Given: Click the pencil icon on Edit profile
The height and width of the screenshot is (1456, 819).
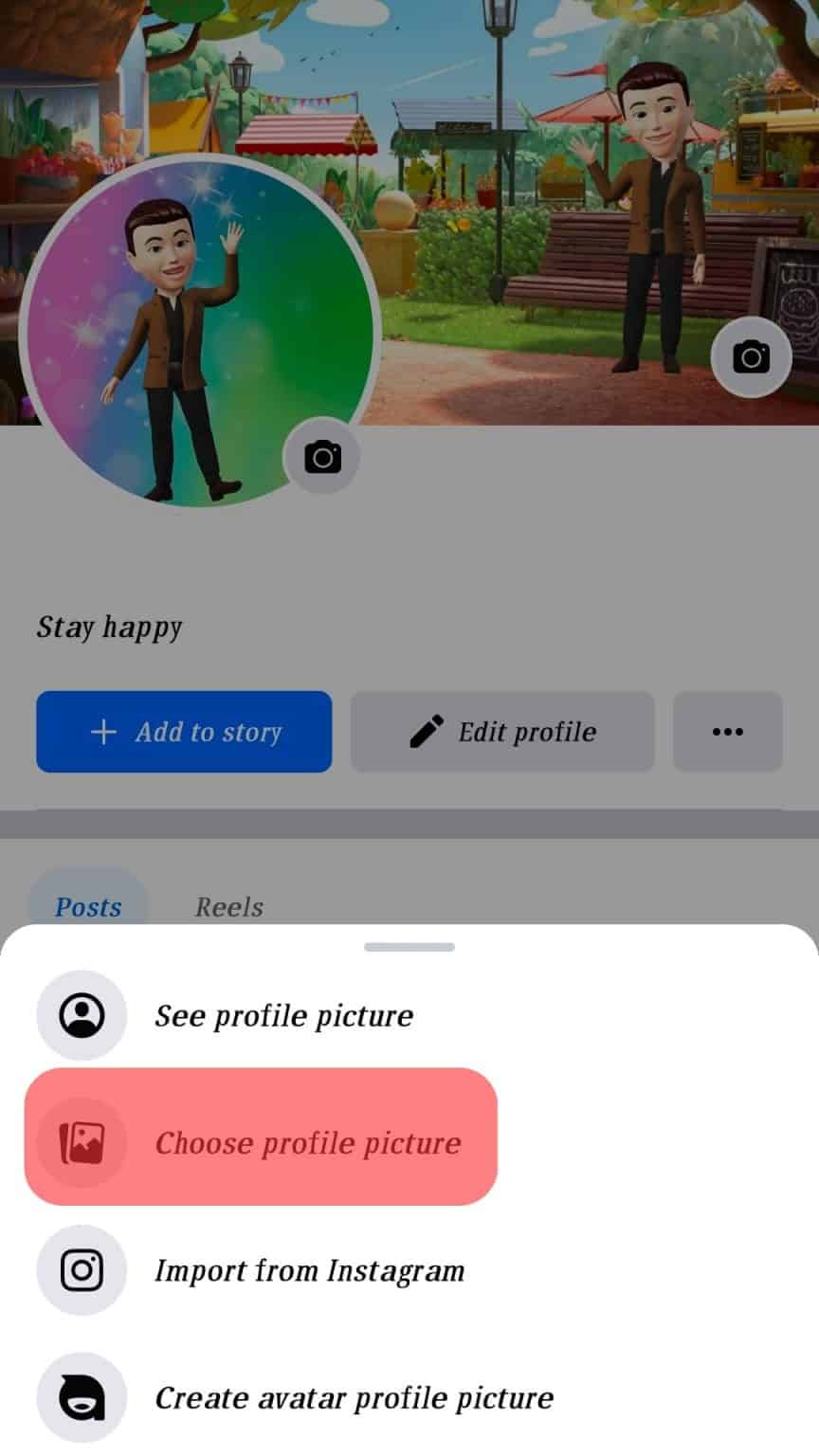Looking at the screenshot, I should click(430, 731).
